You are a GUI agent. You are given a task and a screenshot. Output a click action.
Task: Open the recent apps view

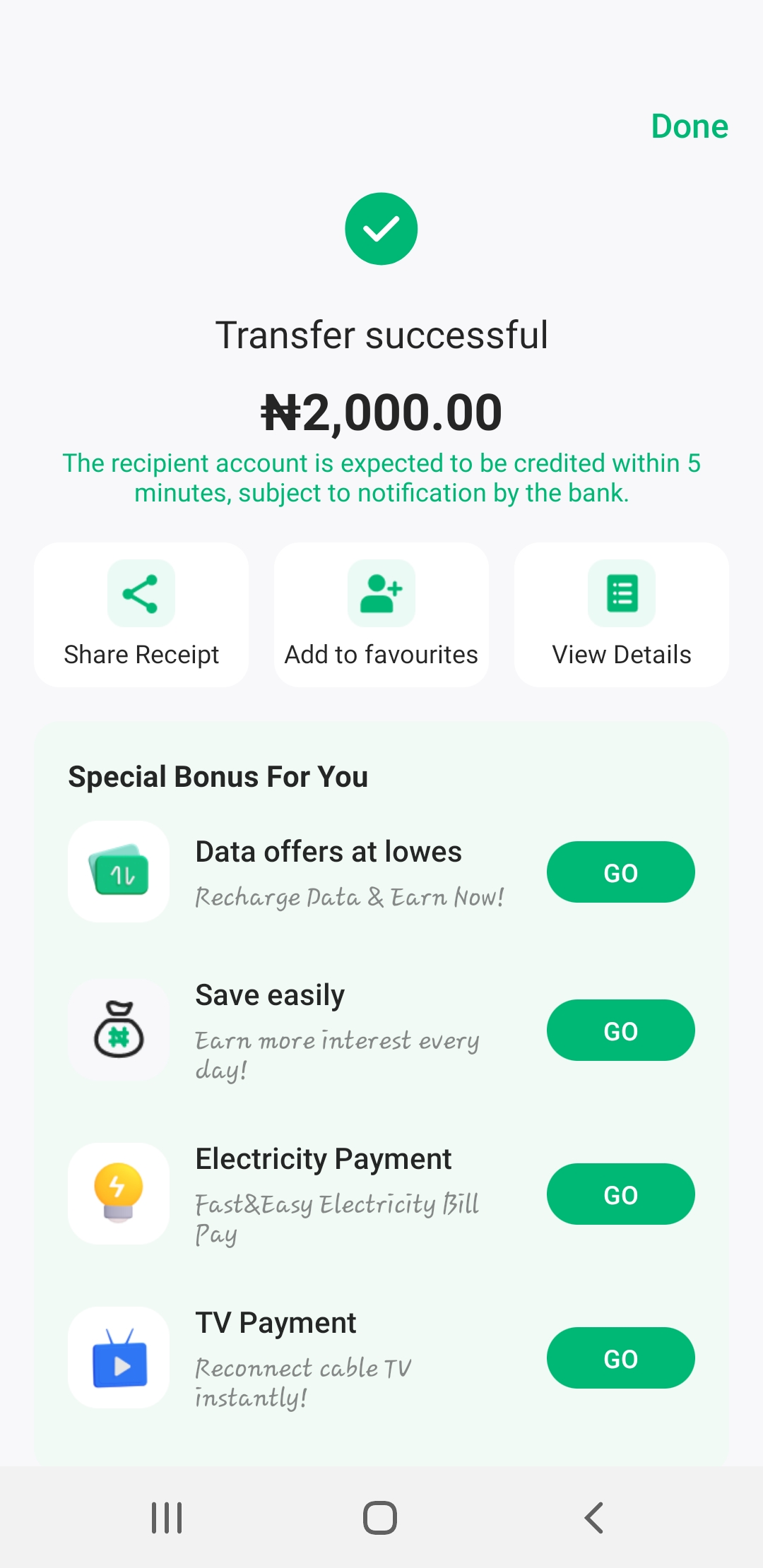(167, 1517)
